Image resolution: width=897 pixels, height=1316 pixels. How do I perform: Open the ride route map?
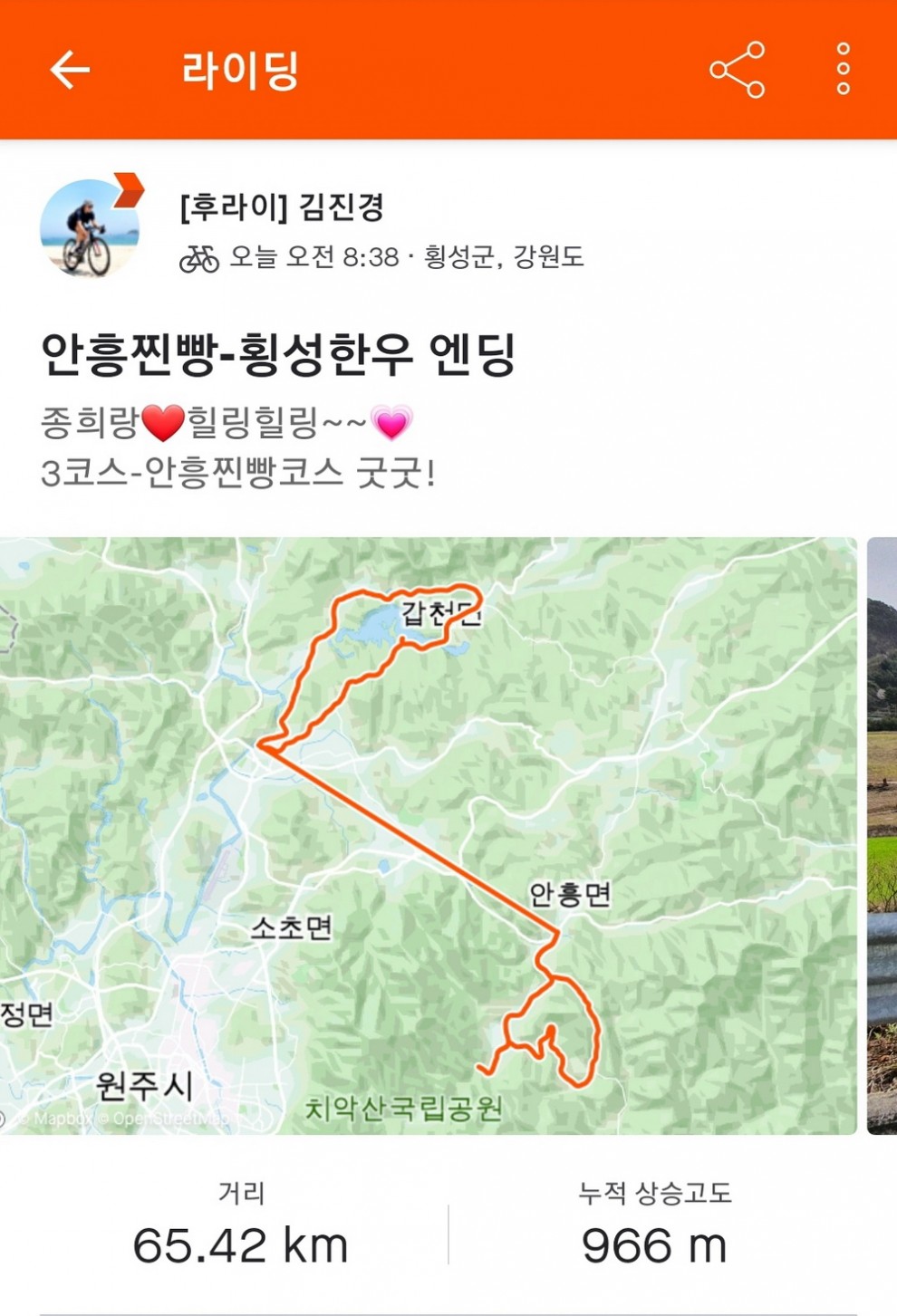pyautogui.click(x=428, y=835)
